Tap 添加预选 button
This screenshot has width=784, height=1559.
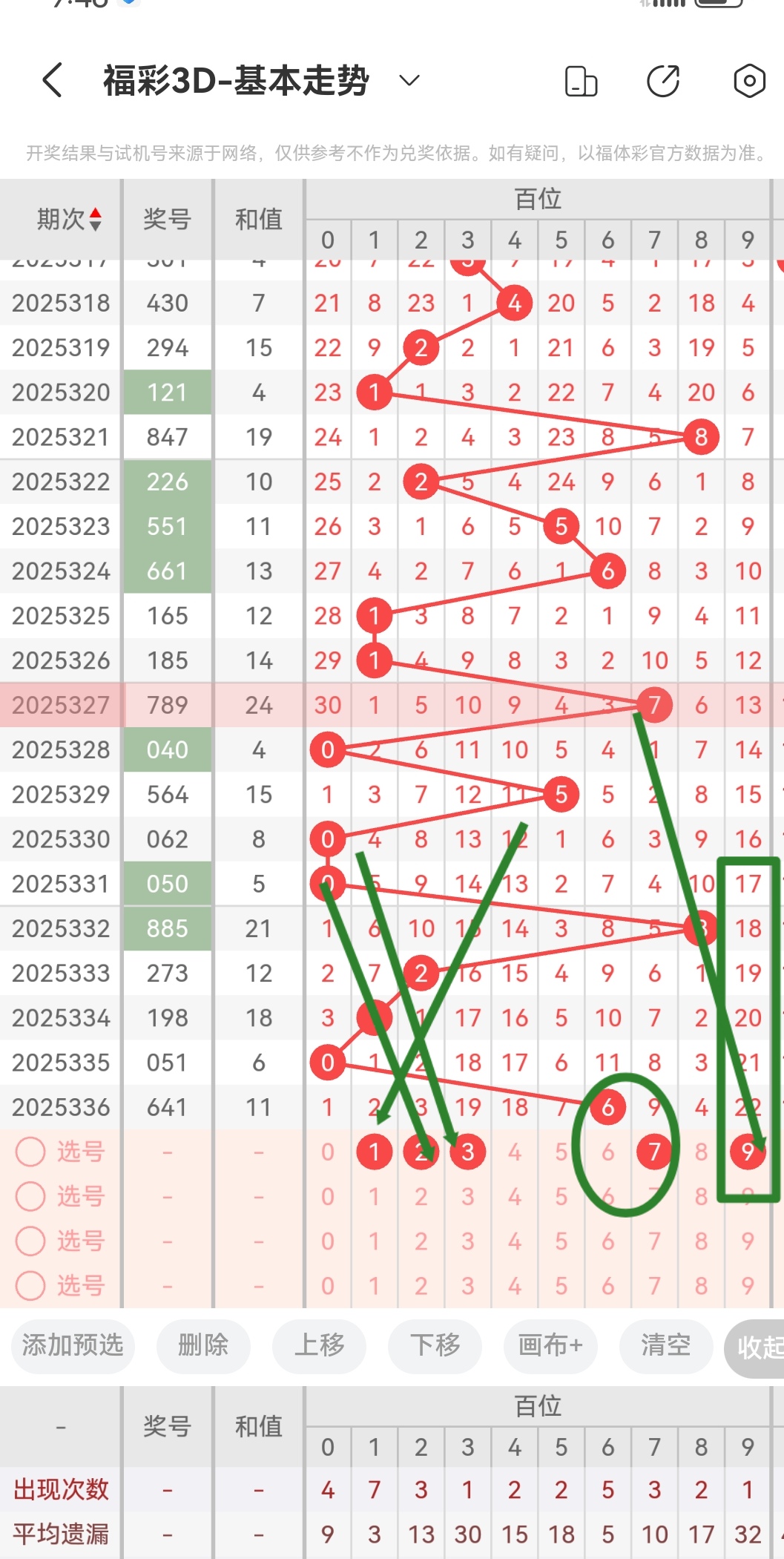click(73, 1345)
